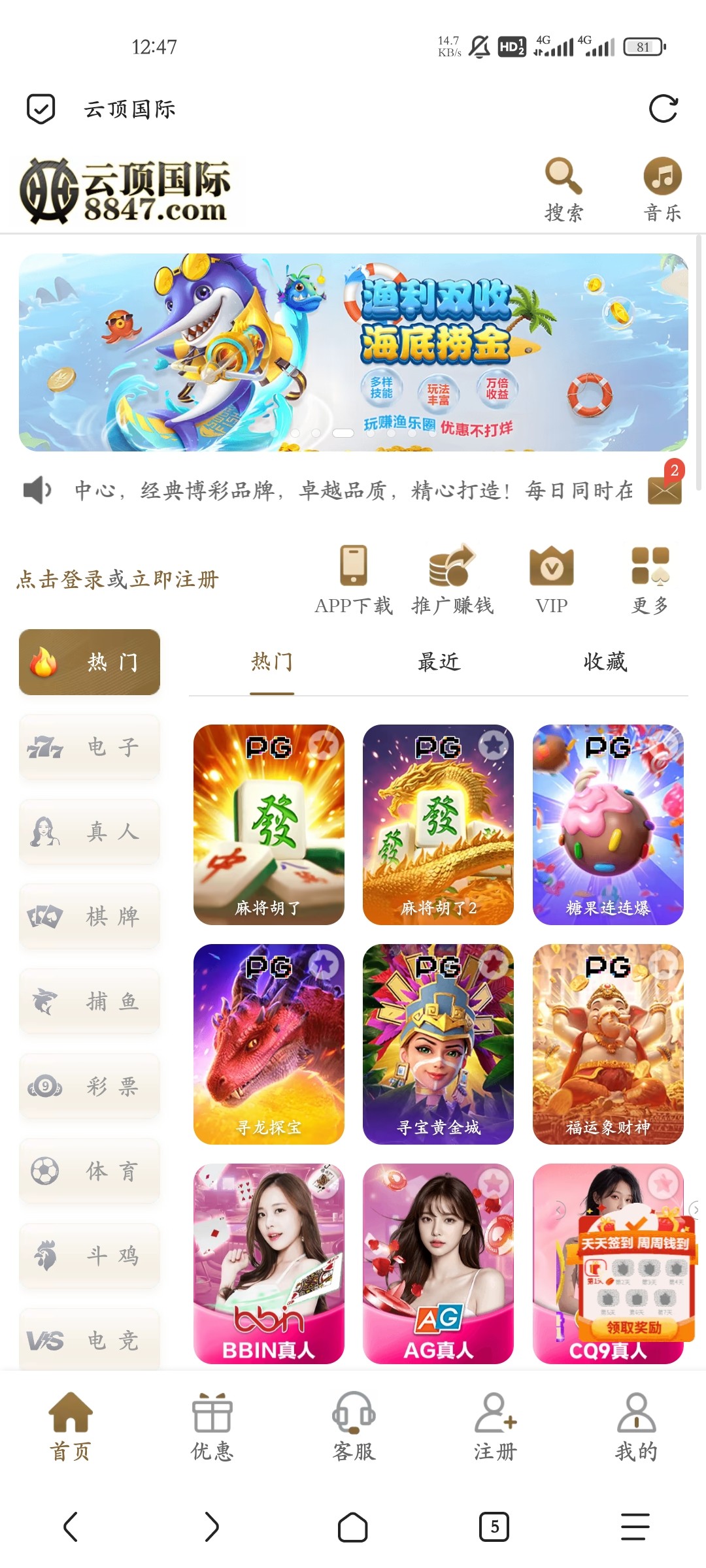Screen dimensions: 706x1568
Task: Reload the page with the refresh icon
Action: tap(663, 108)
